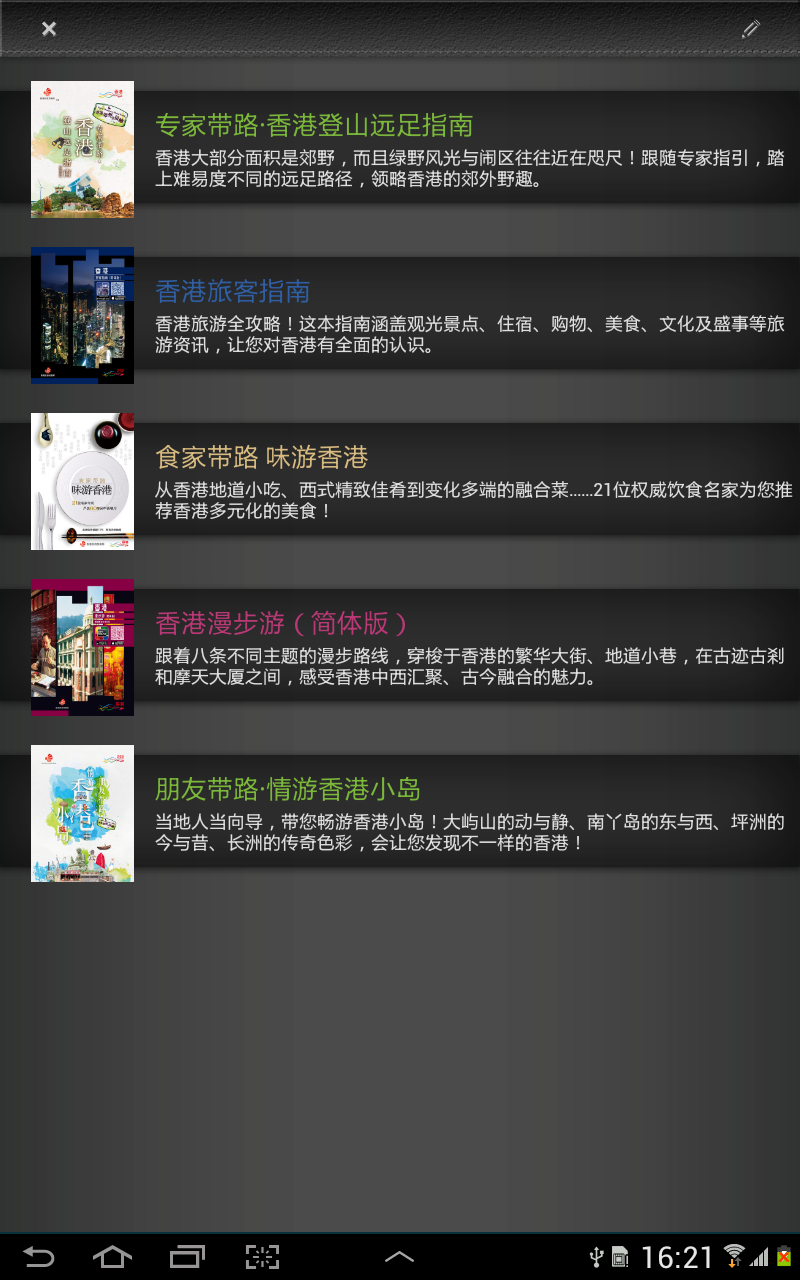Open 专家带路·香港登山远足指南 guide
The height and width of the screenshot is (1280, 800).
tap(314, 126)
